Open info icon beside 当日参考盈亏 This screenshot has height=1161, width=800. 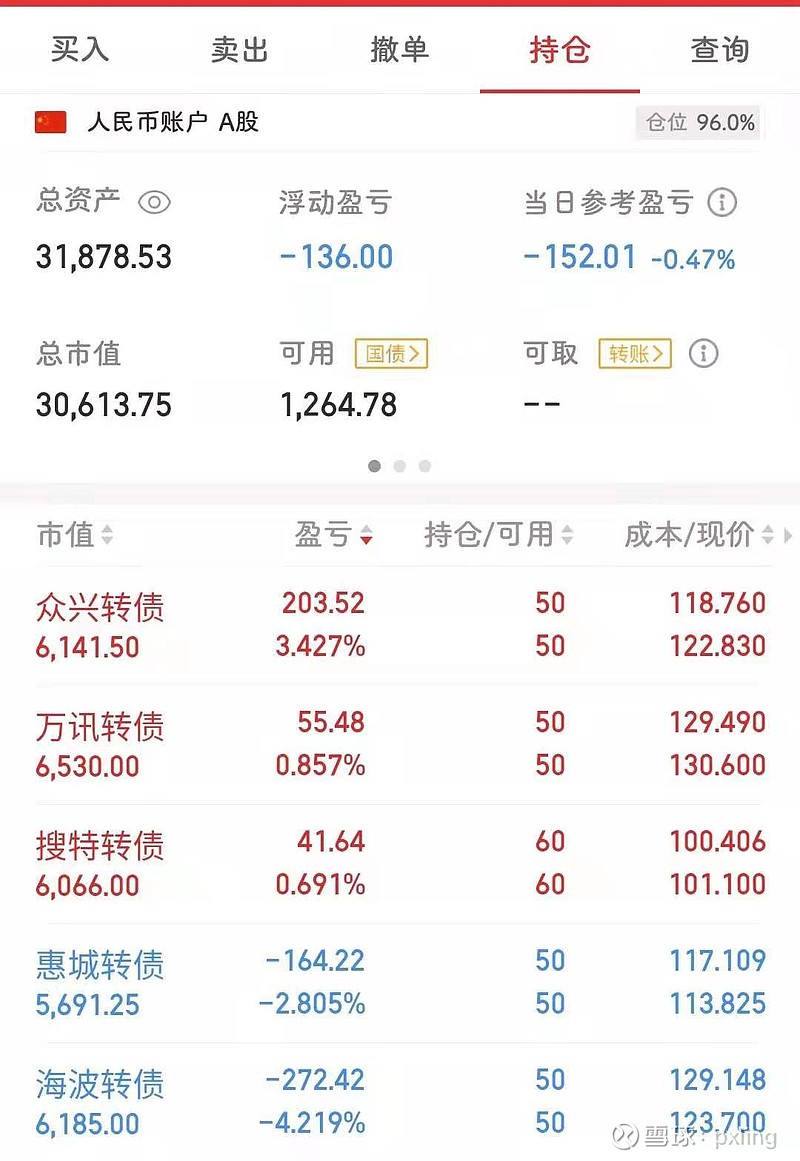[722, 202]
